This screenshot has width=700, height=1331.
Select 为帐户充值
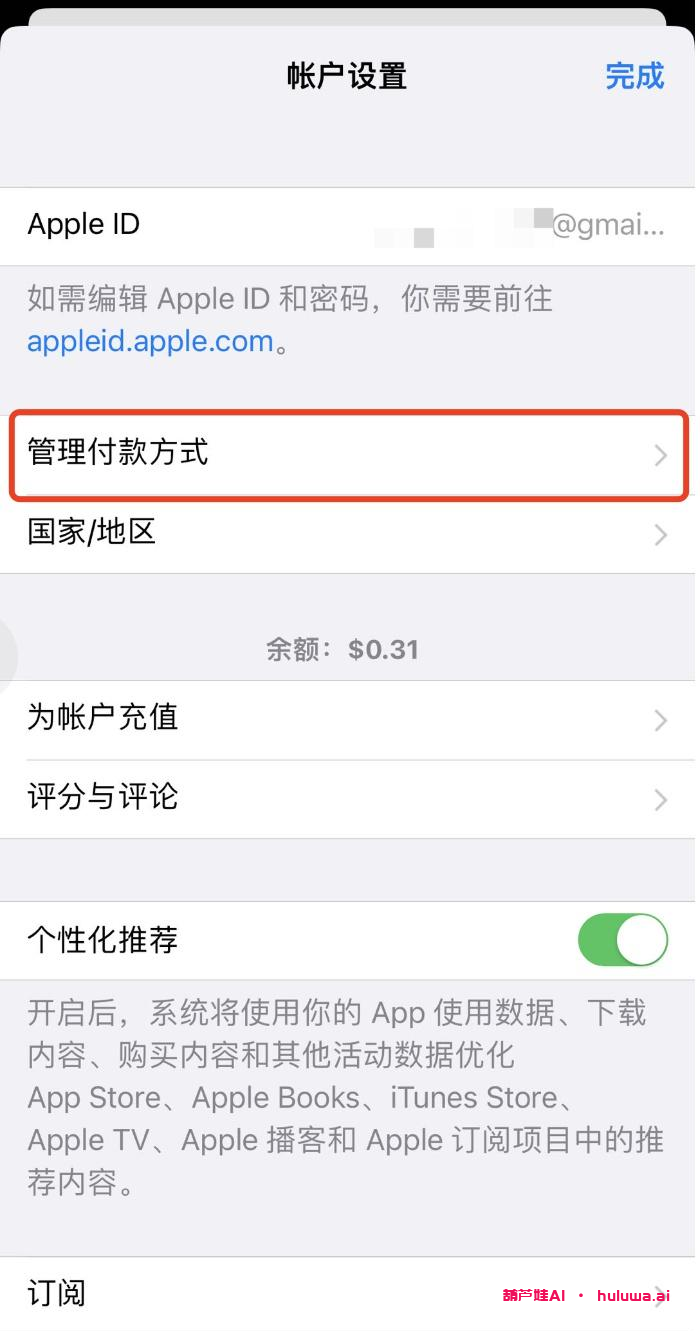(x=347, y=719)
